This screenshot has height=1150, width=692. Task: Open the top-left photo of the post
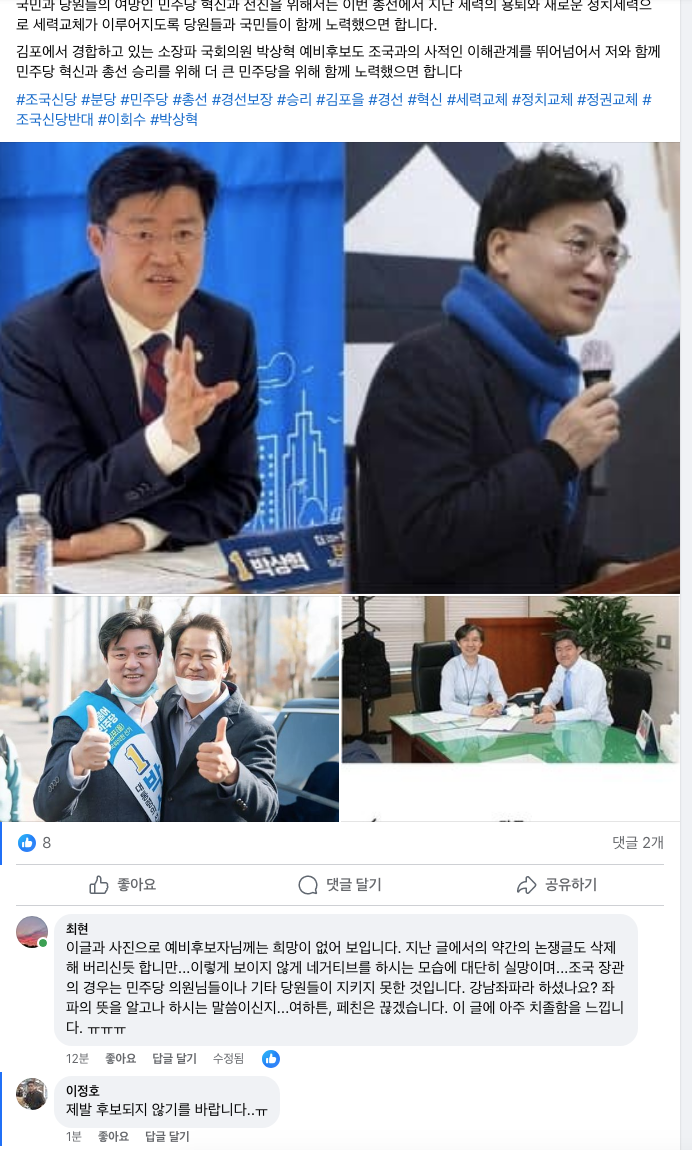point(172,366)
